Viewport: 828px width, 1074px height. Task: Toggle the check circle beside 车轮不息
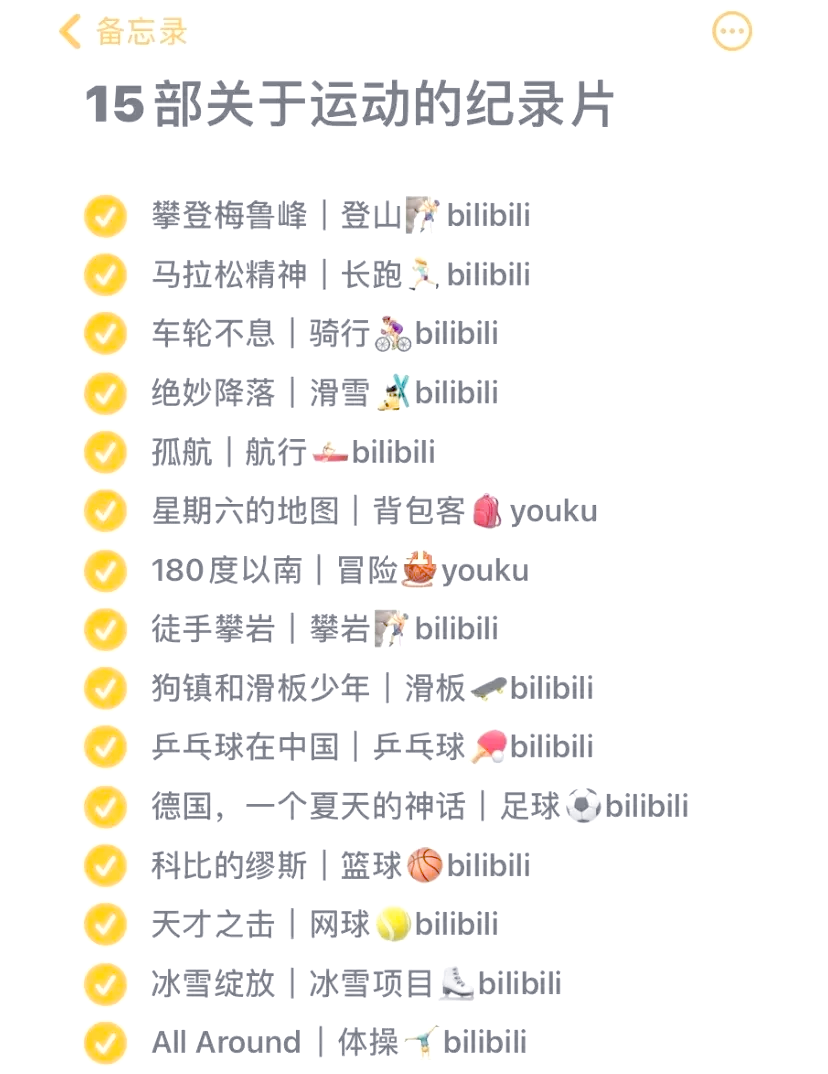point(105,334)
